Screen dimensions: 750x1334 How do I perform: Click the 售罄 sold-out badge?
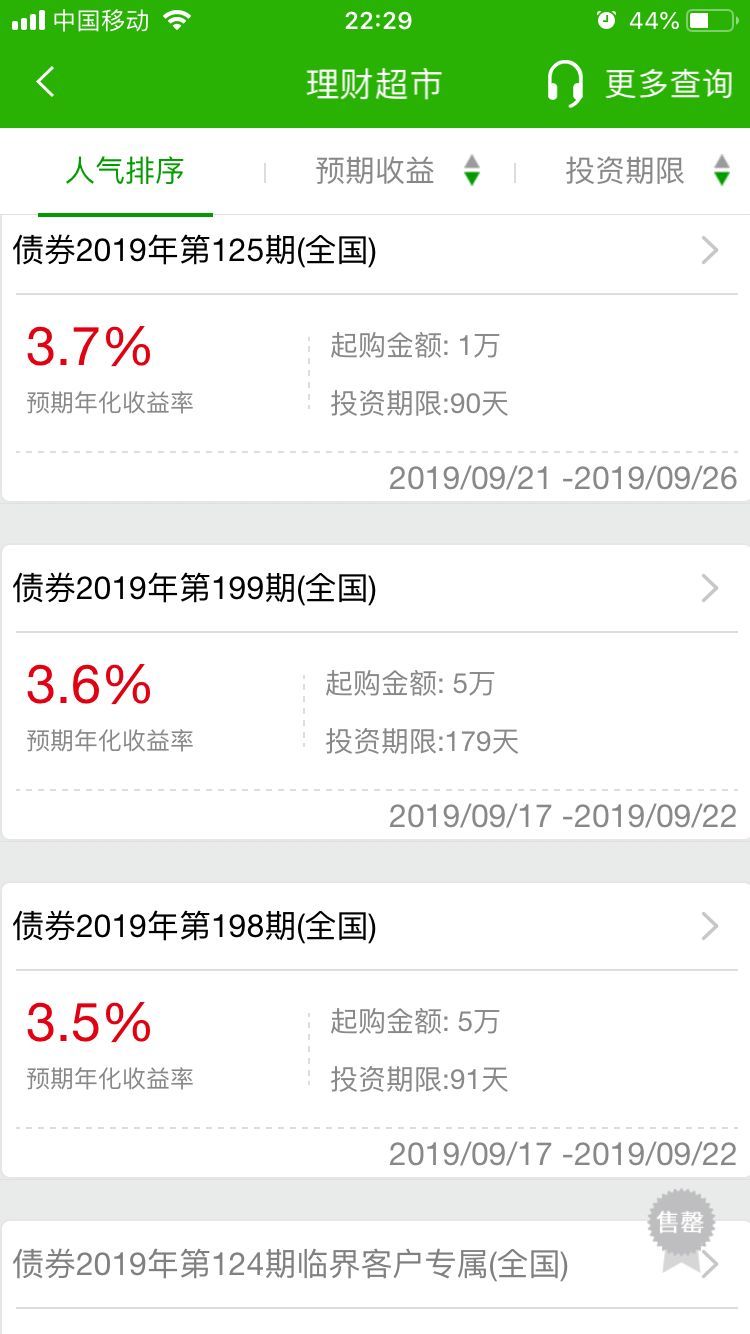point(681,1222)
